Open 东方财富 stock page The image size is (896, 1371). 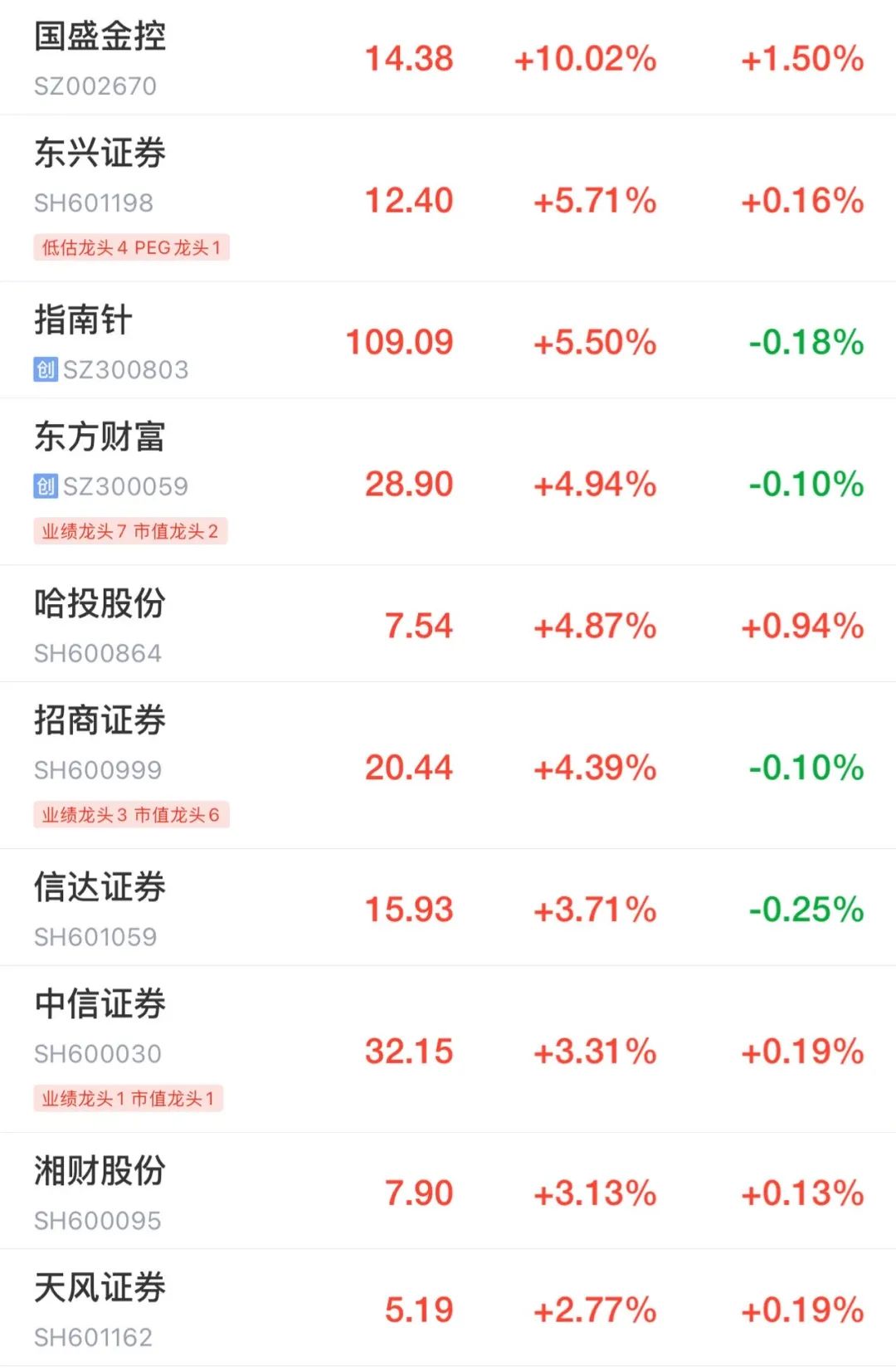[100, 438]
